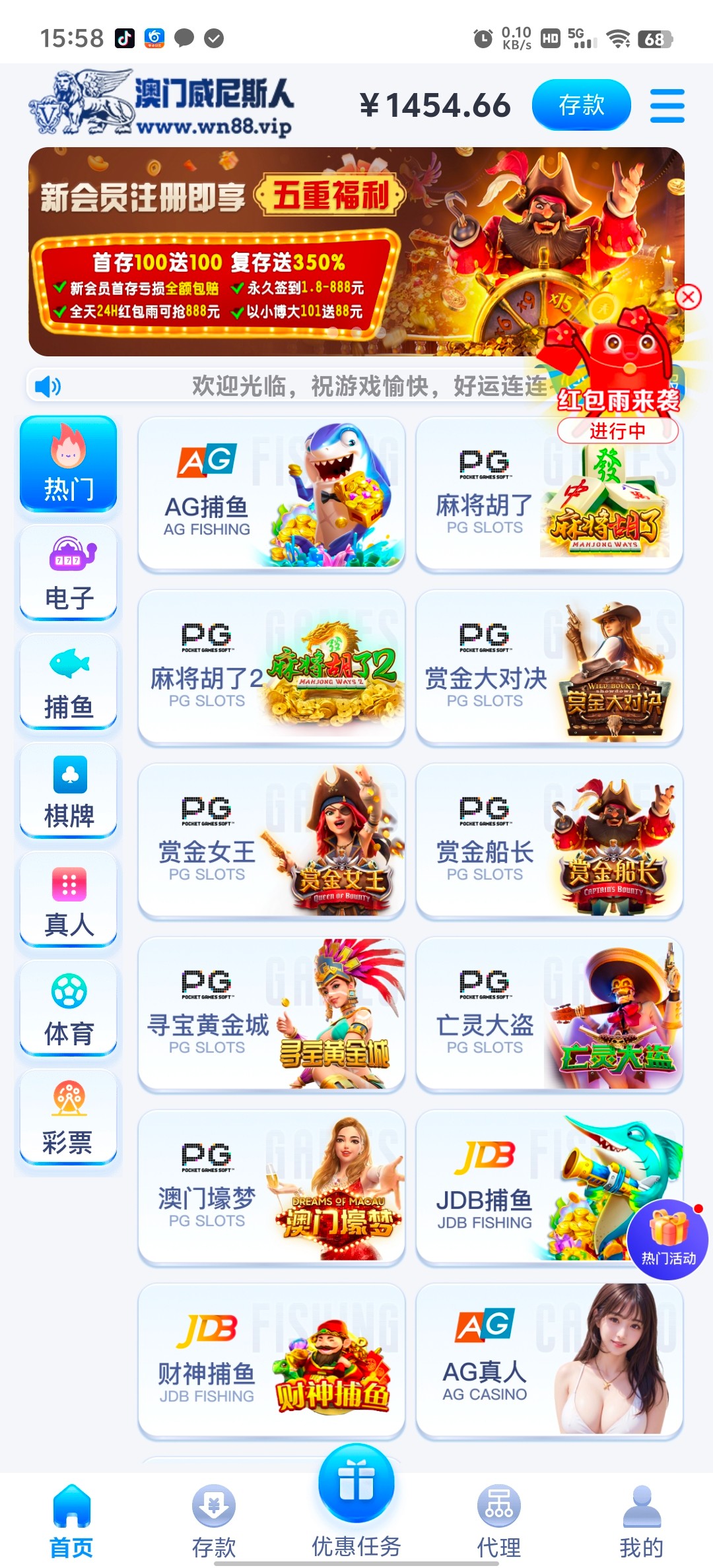Select the 热门 flame category icon
The width and height of the screenshot is (713, 1568).
[68, 462]
